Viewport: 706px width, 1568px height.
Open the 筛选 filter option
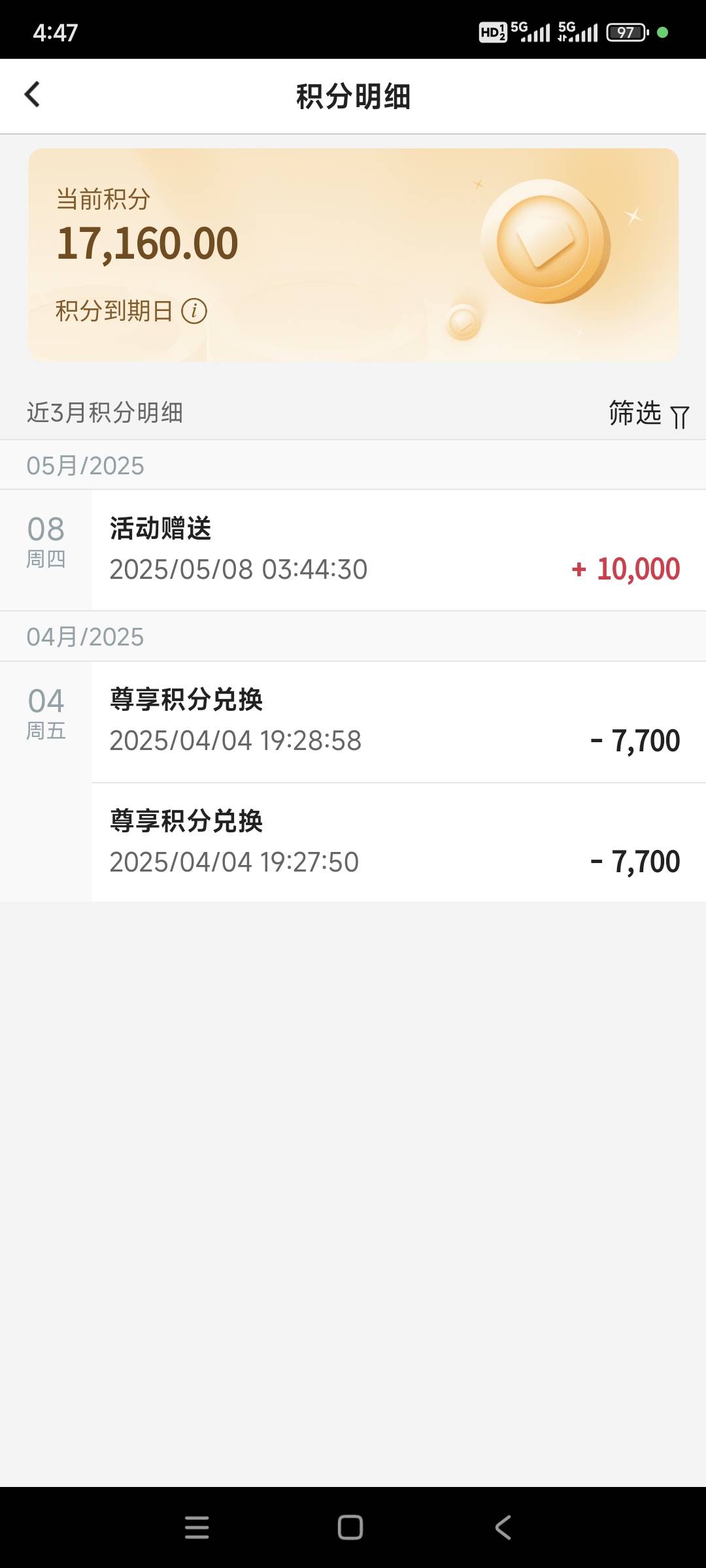[x=648, y=414]
